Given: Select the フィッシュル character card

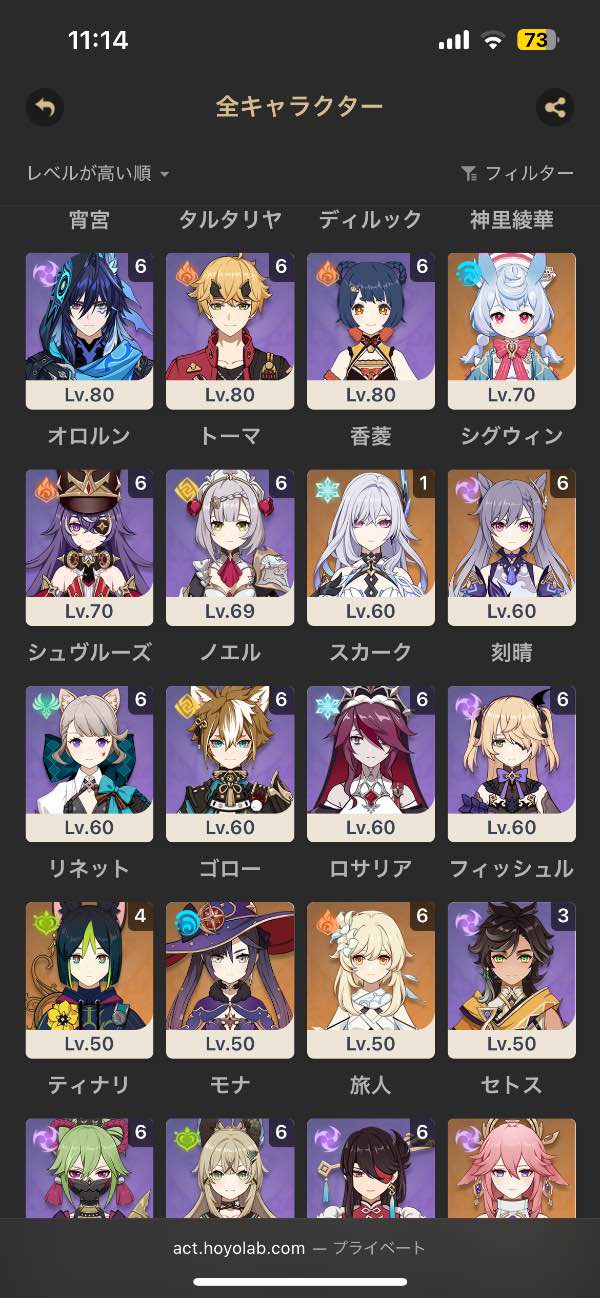Looking at the screenshot, I should (512, 763).
